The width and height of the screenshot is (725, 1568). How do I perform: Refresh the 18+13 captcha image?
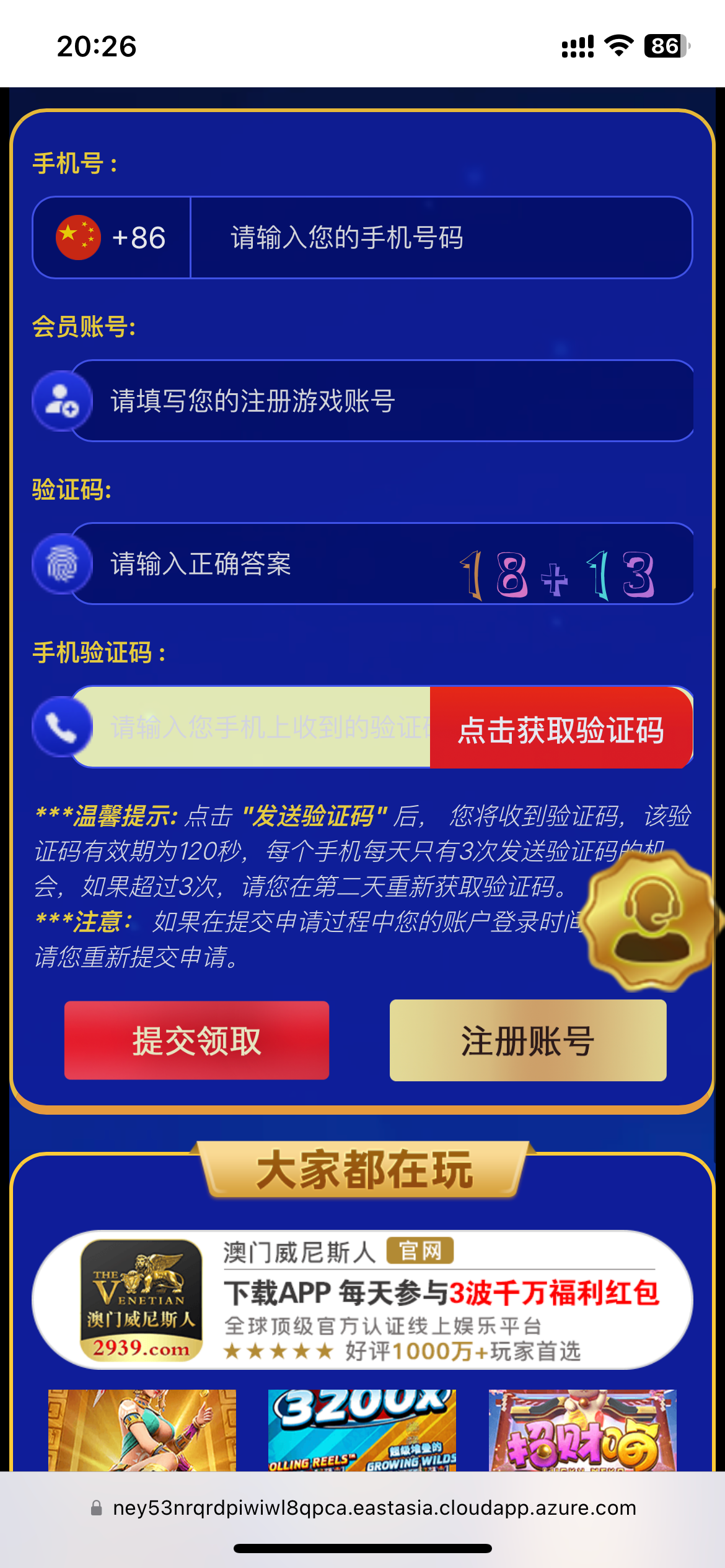[x=556, y=575]
